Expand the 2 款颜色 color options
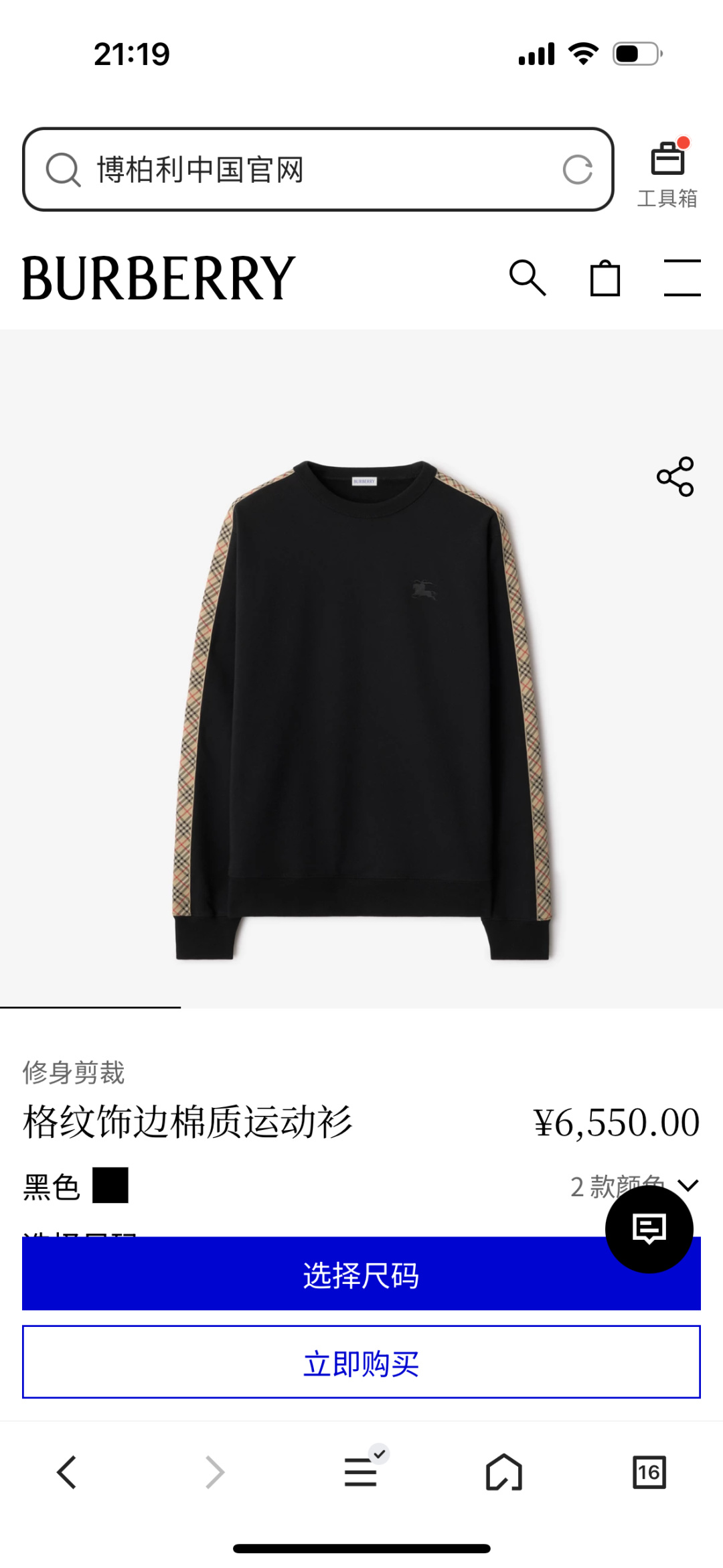The height and width of the screenshot is (1568, 723). tap(635, 1186)
